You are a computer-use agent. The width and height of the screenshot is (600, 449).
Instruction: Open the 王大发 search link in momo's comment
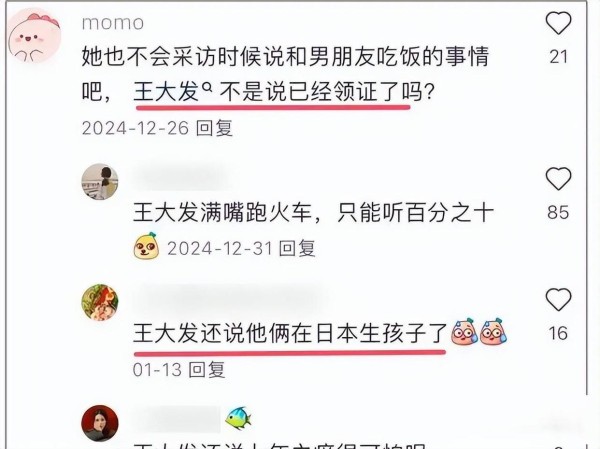click(165, 93)
